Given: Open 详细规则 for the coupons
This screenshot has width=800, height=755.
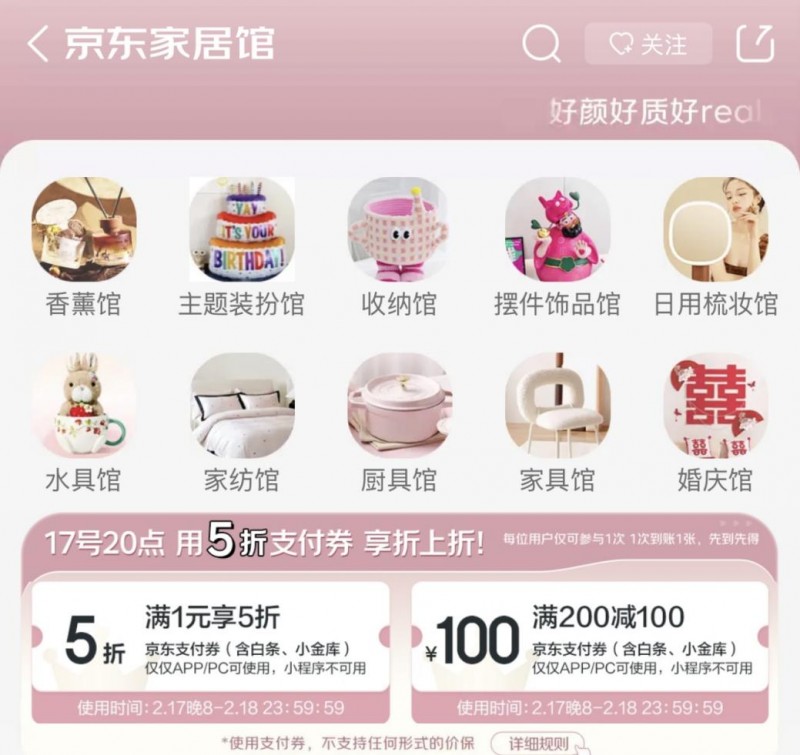Looking at the screenshot, I should click(537, 743).
